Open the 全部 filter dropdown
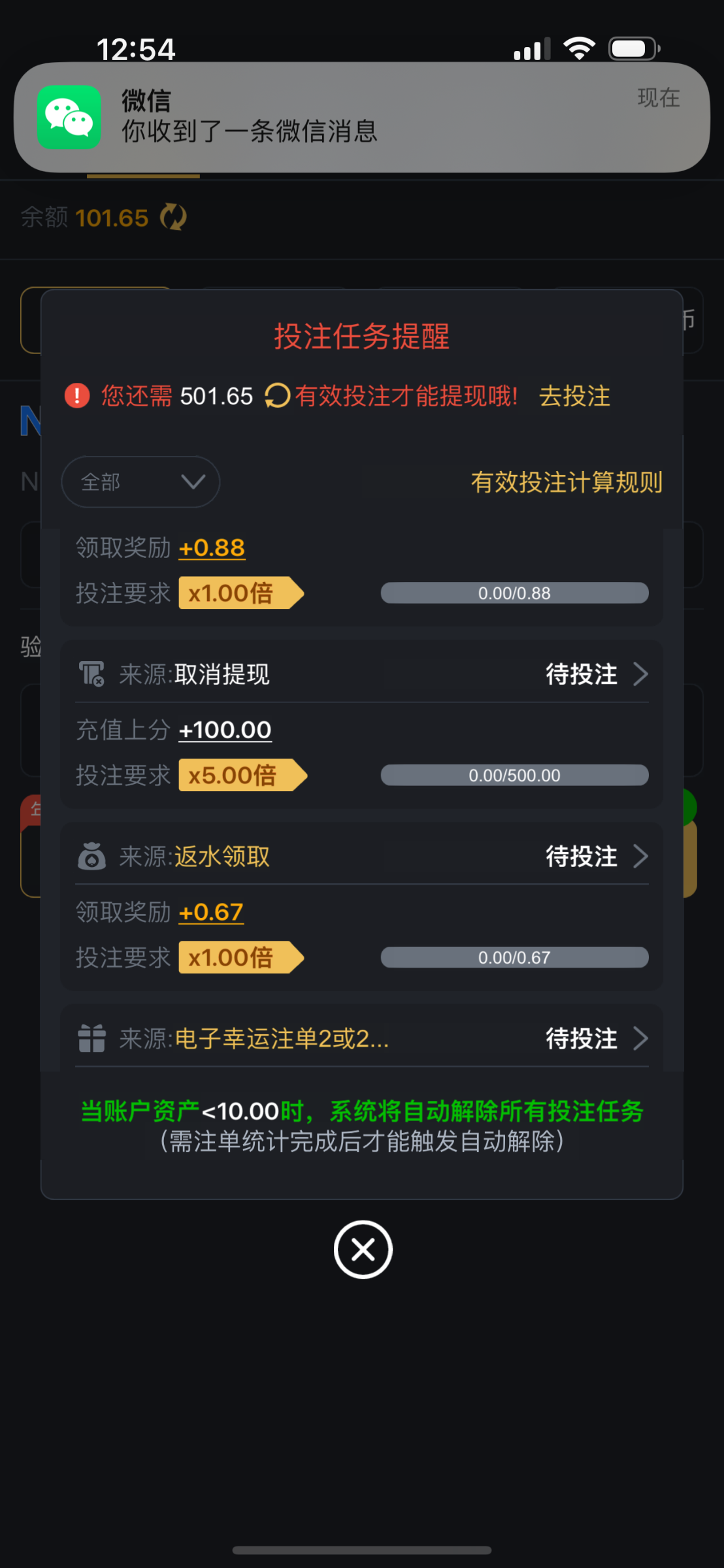 point(140,482)
